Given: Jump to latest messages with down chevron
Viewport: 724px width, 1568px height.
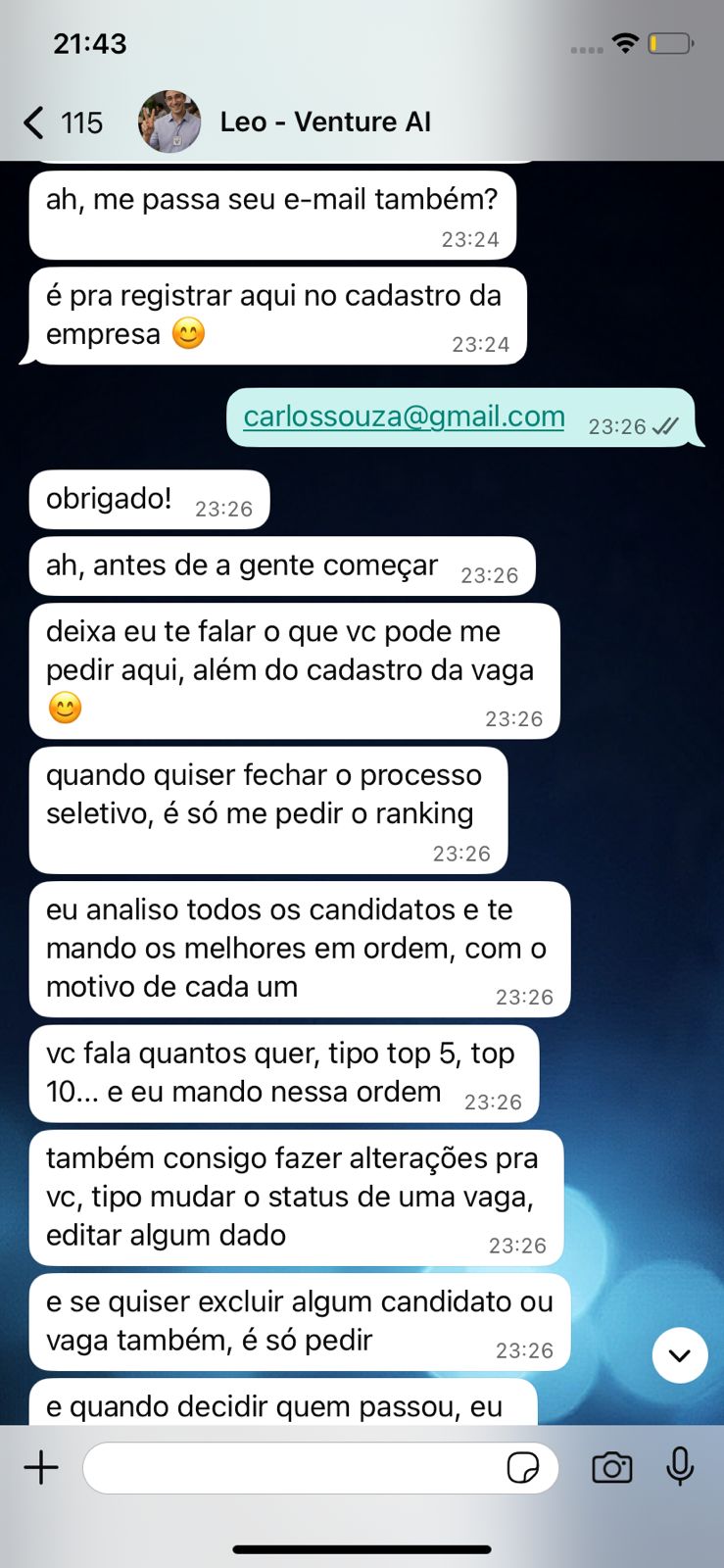Looking at the screenshot, I should [679, 1355].
